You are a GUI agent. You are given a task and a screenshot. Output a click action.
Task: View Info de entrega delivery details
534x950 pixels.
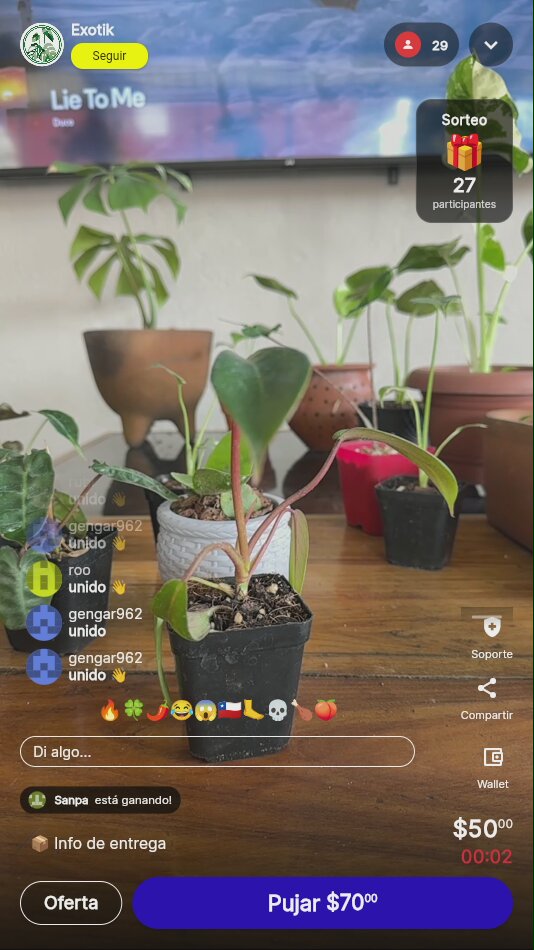(x=99, y=843)
